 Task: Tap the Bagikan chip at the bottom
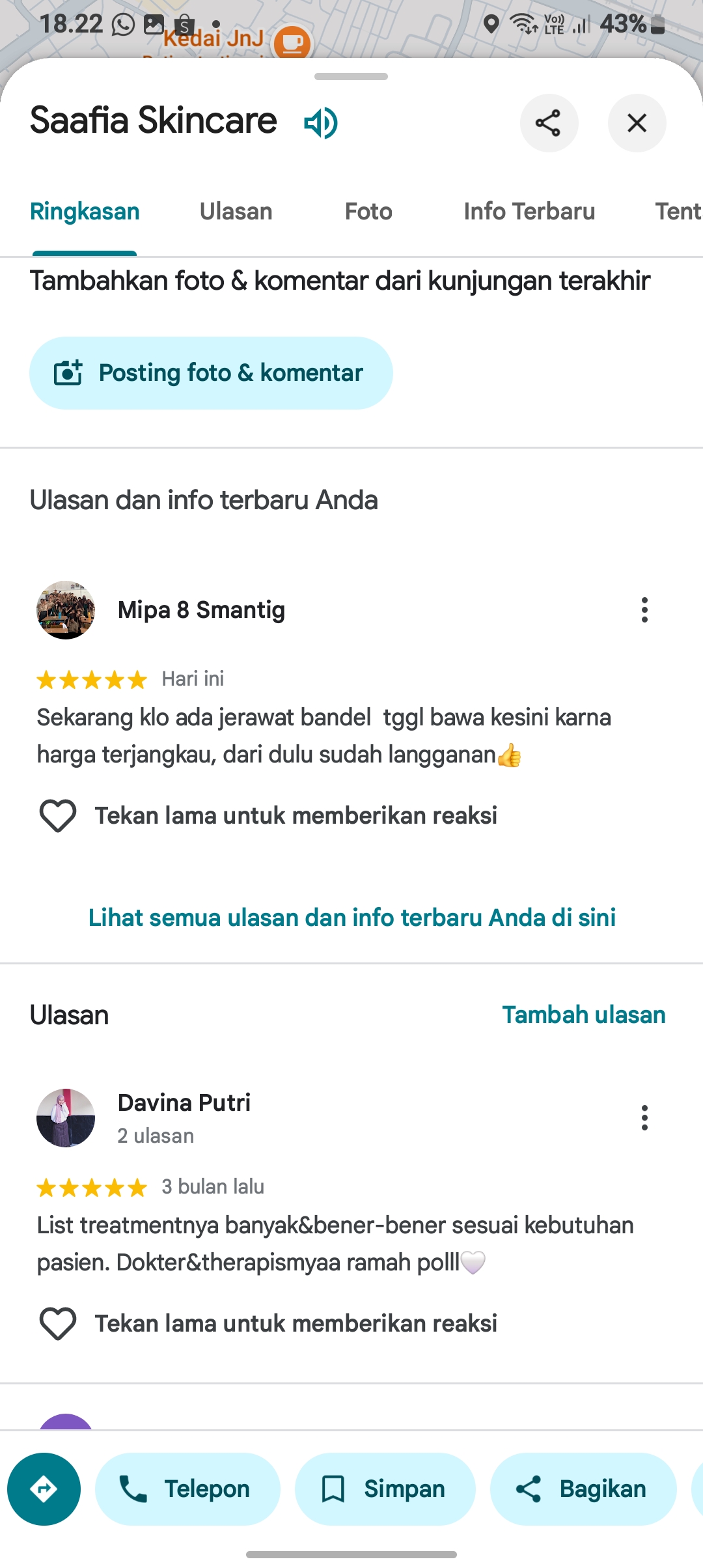583,1489
